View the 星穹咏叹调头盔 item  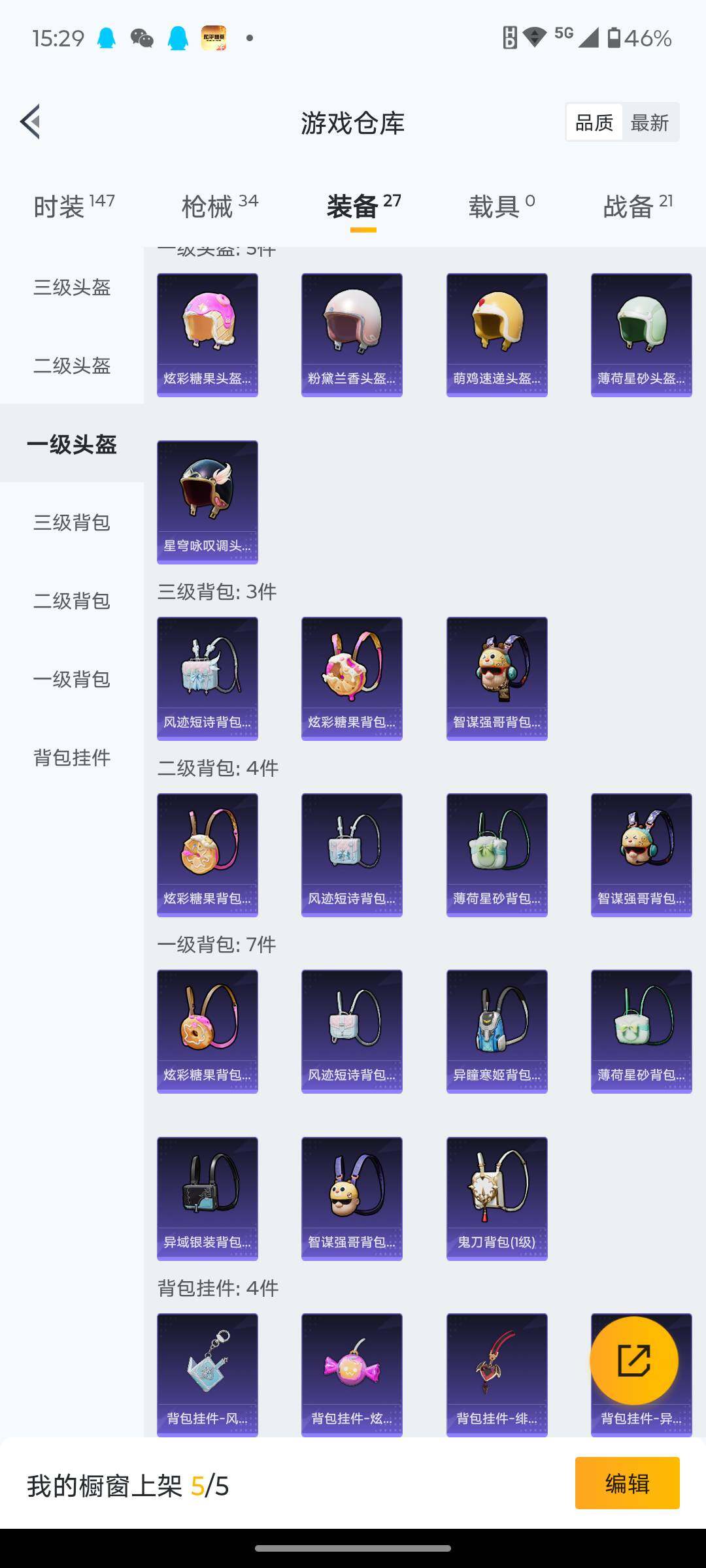click(207, 502)
